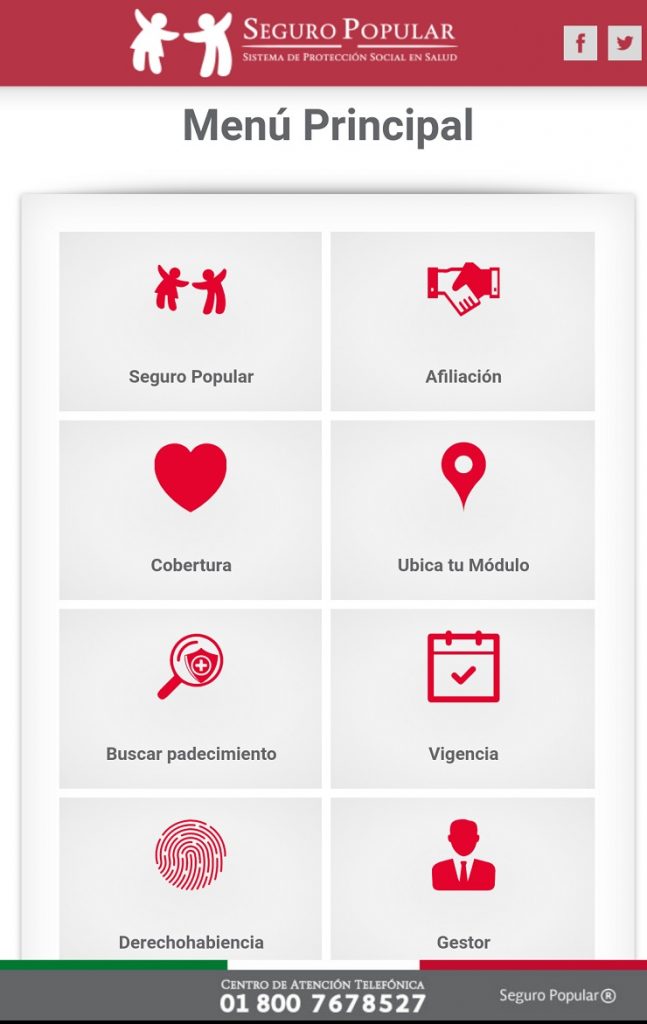
Task: Select the Afiliación tile
Action: pyautogui.click(x=463, y=321)
